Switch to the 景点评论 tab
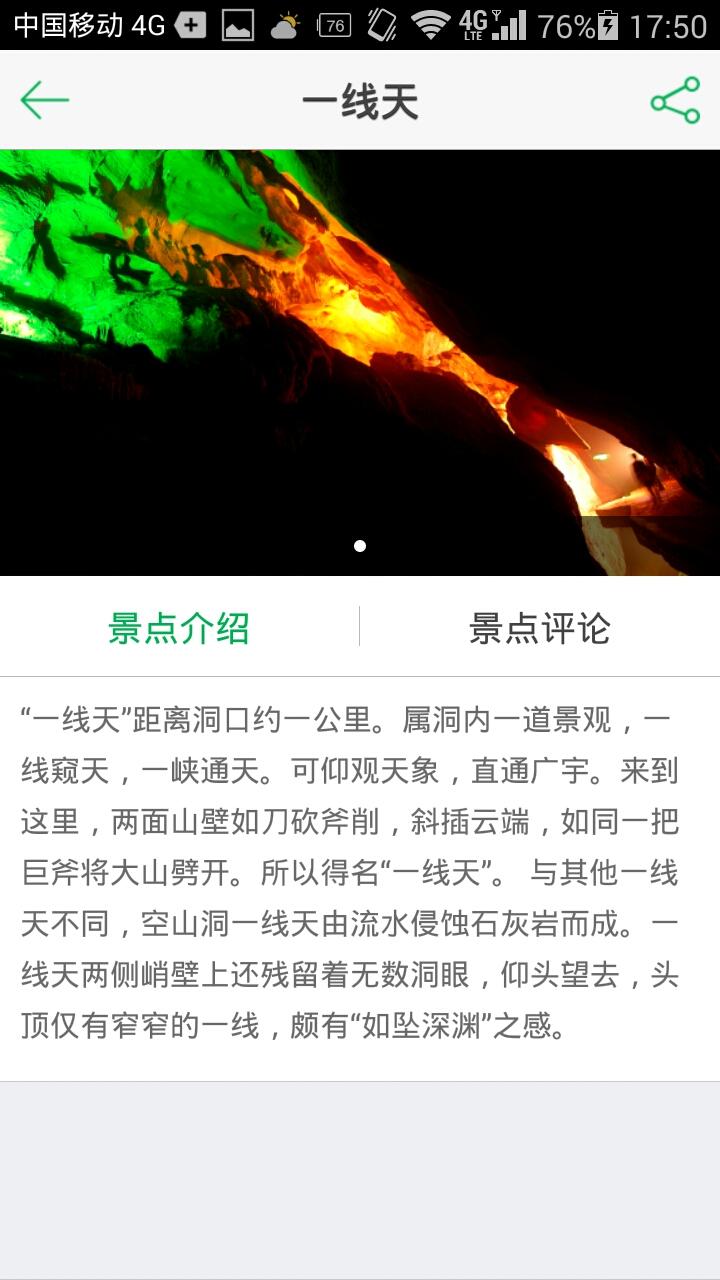 (539, 628)
